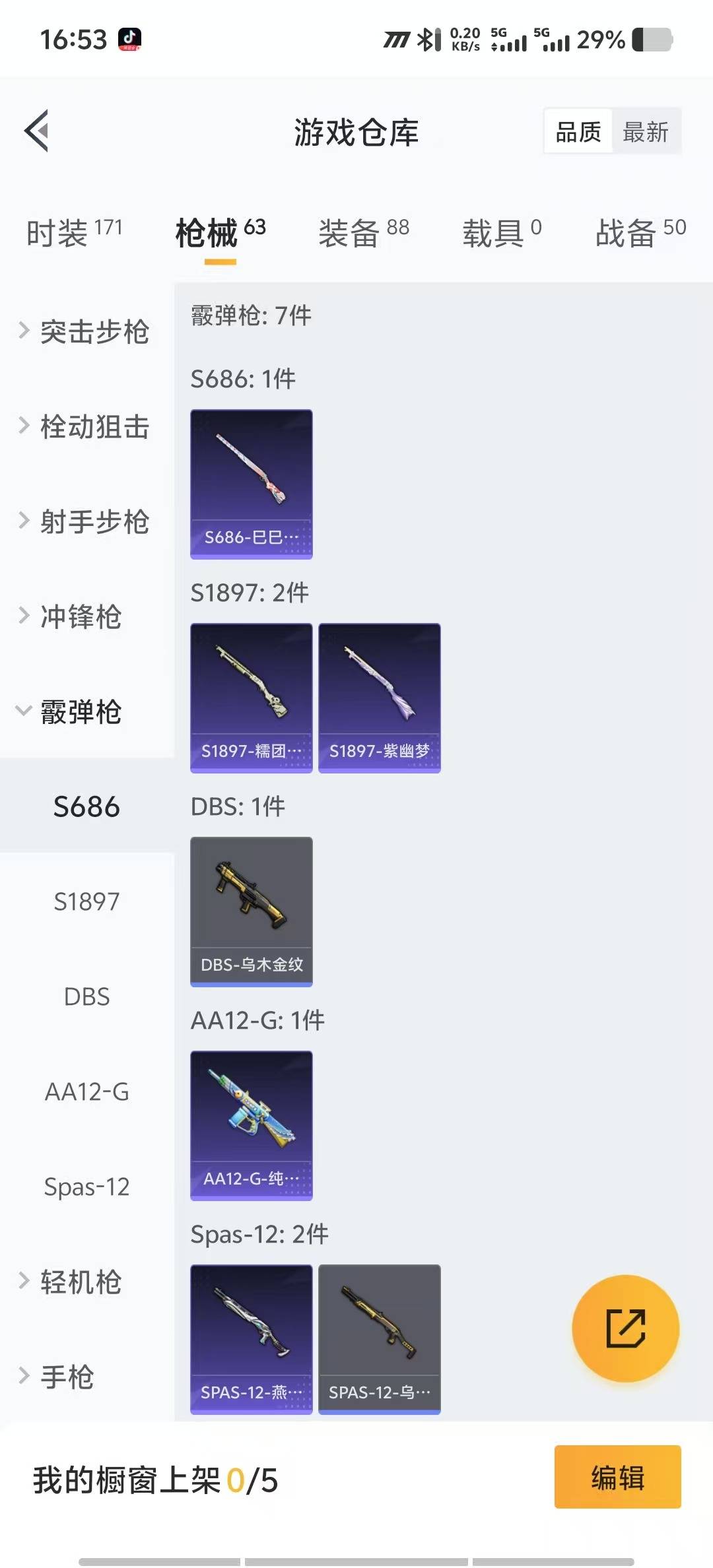Screen dimensions: 713x1568
Task: Open the AA12-G-纯 skin tile
Action: (x=251, y=1125)
